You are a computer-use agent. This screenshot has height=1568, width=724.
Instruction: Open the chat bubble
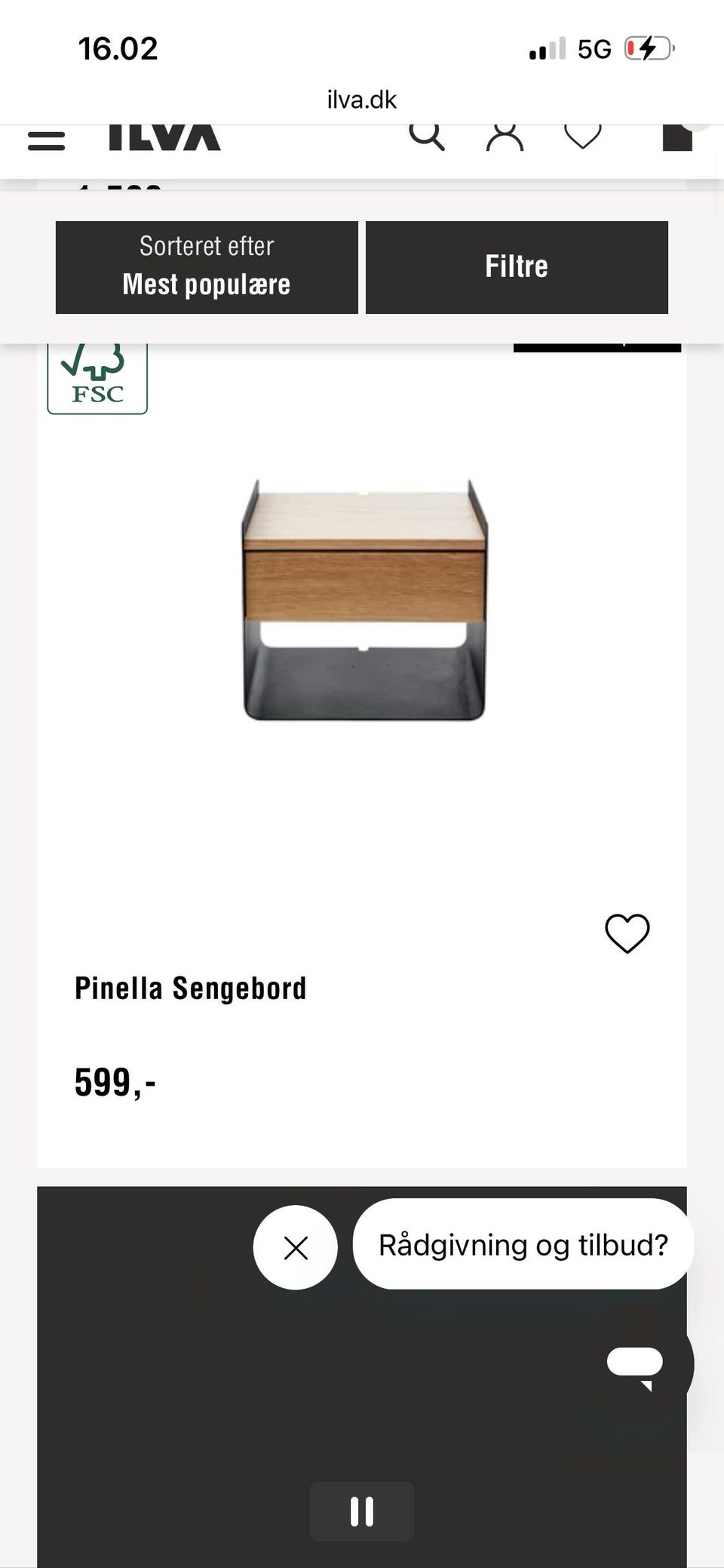click(635, 1364)
